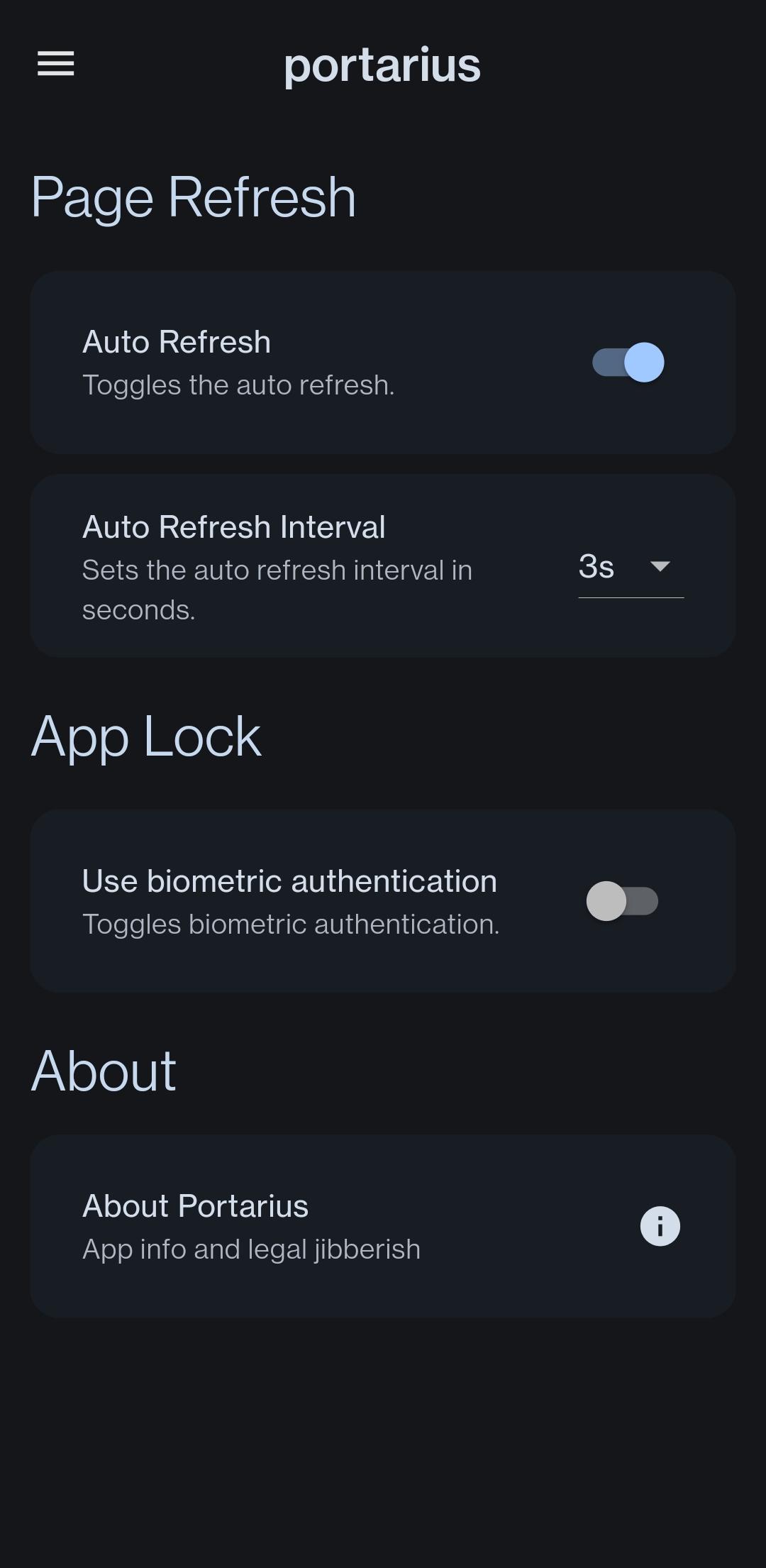Enable biometric authentication toggle

coord(622,901)
